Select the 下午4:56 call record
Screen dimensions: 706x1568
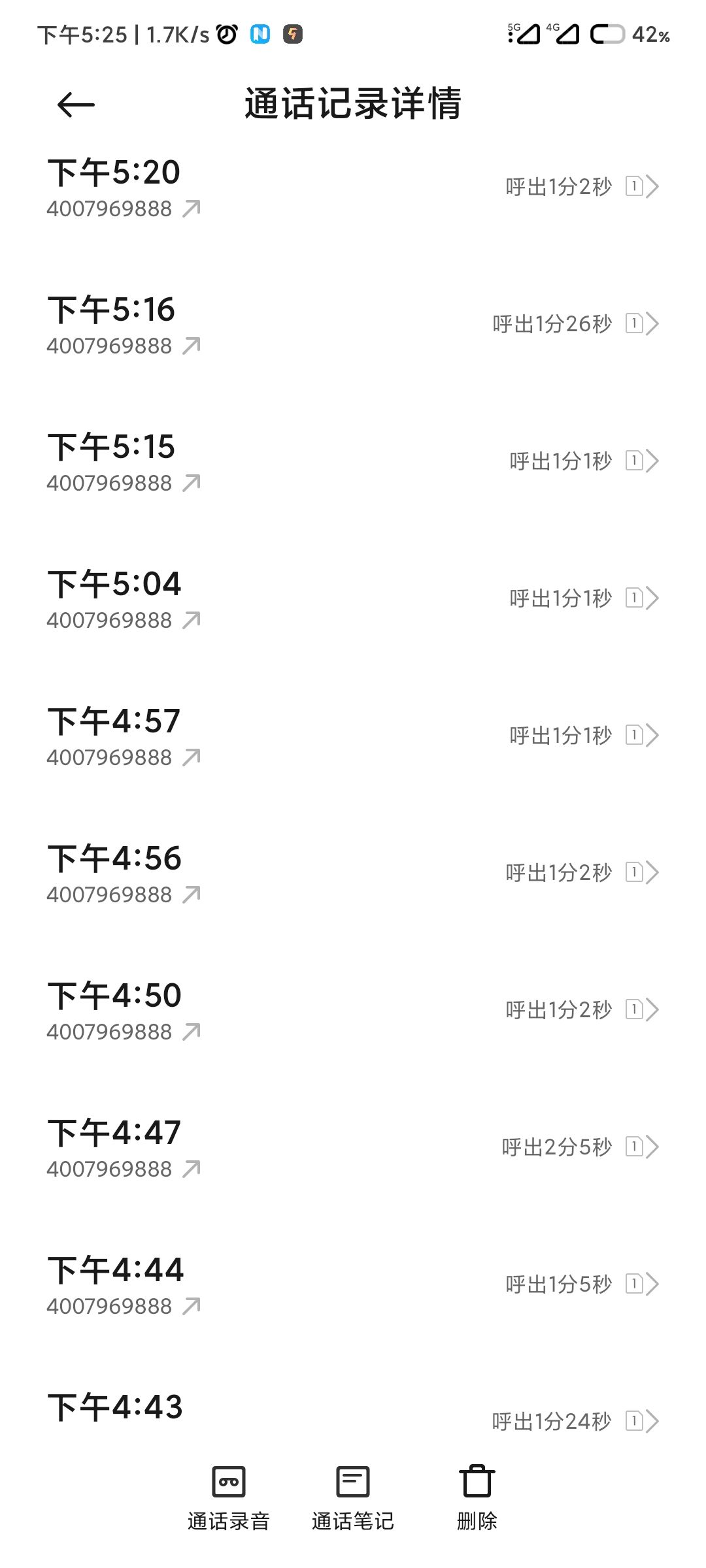(353, 874)
